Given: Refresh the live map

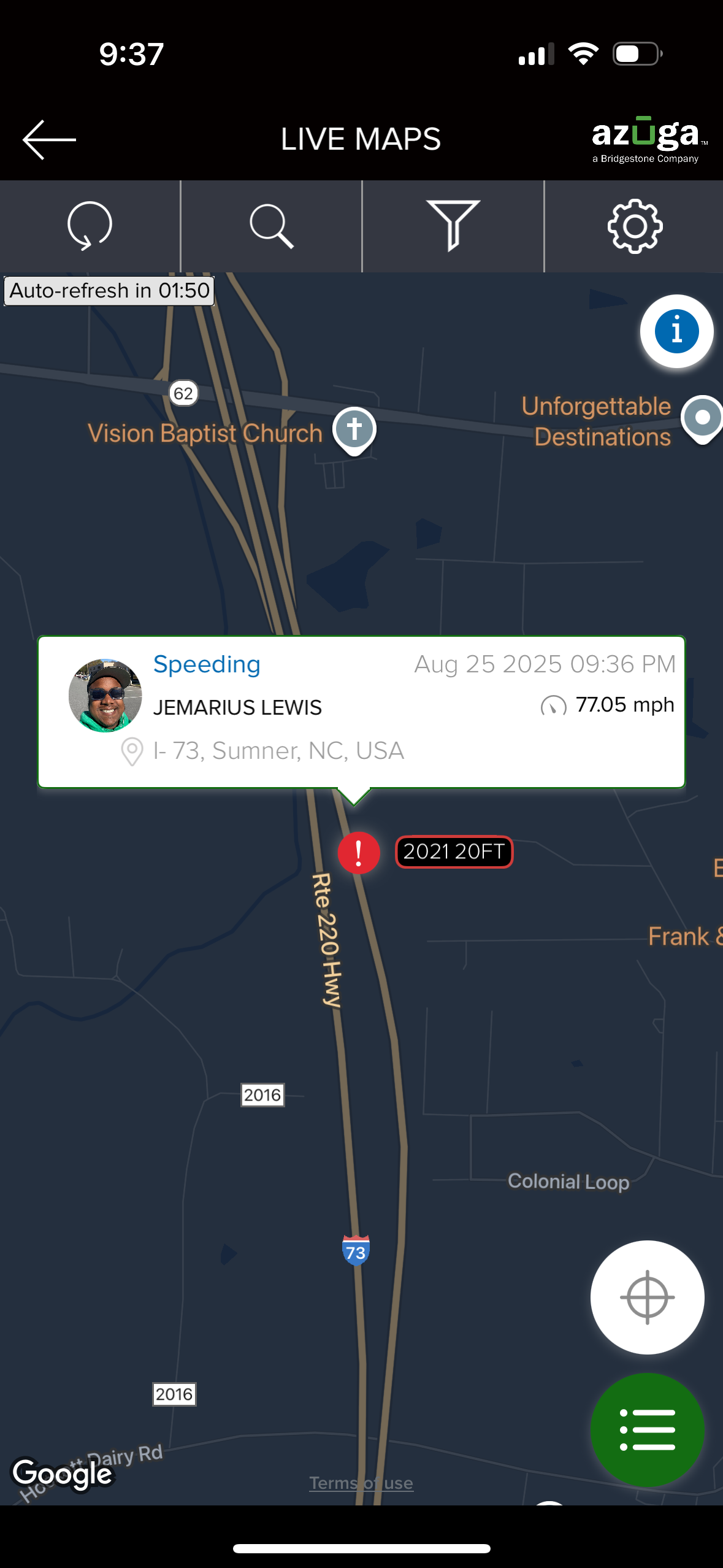Looking at the screenshot, I should (90, 226).
